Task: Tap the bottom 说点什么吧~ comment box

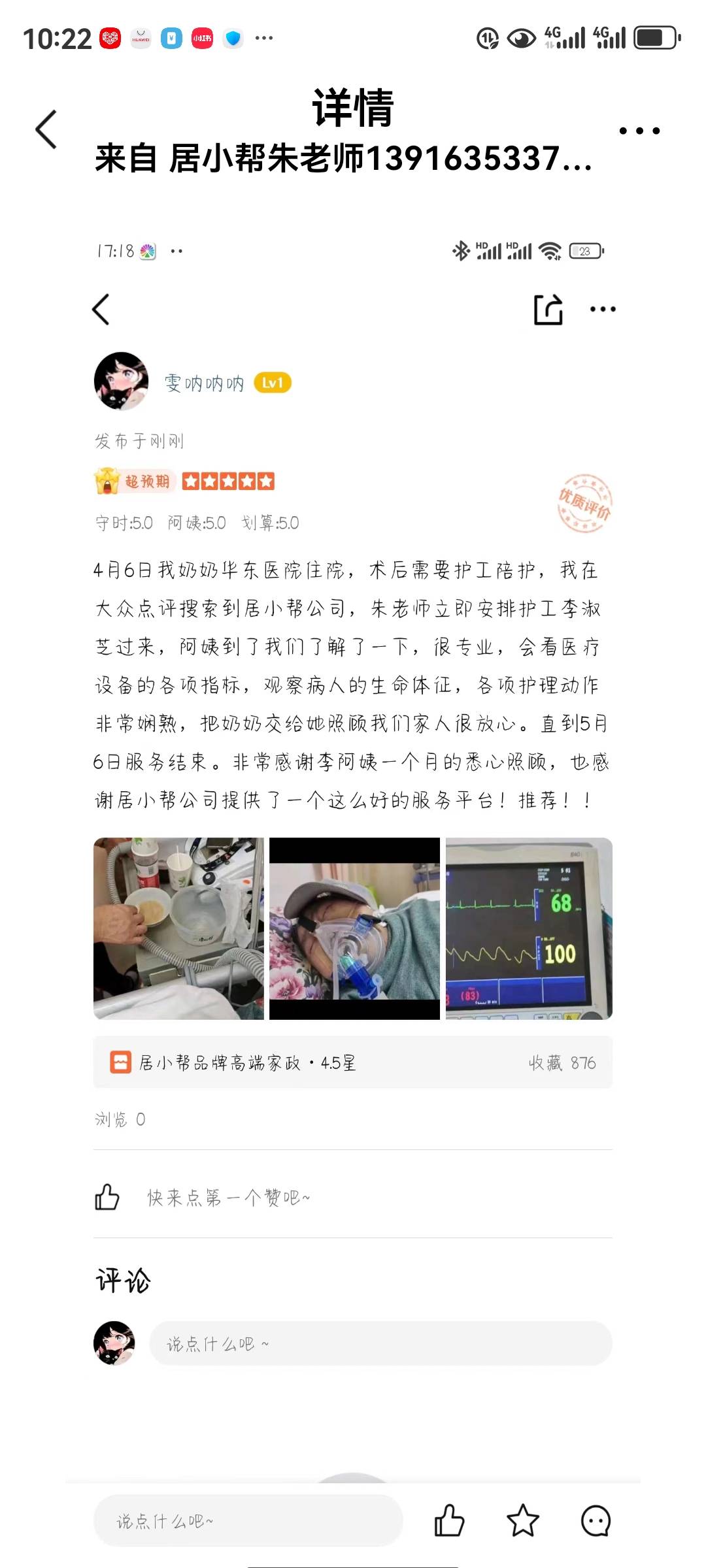Action: tap(247, 1521)
